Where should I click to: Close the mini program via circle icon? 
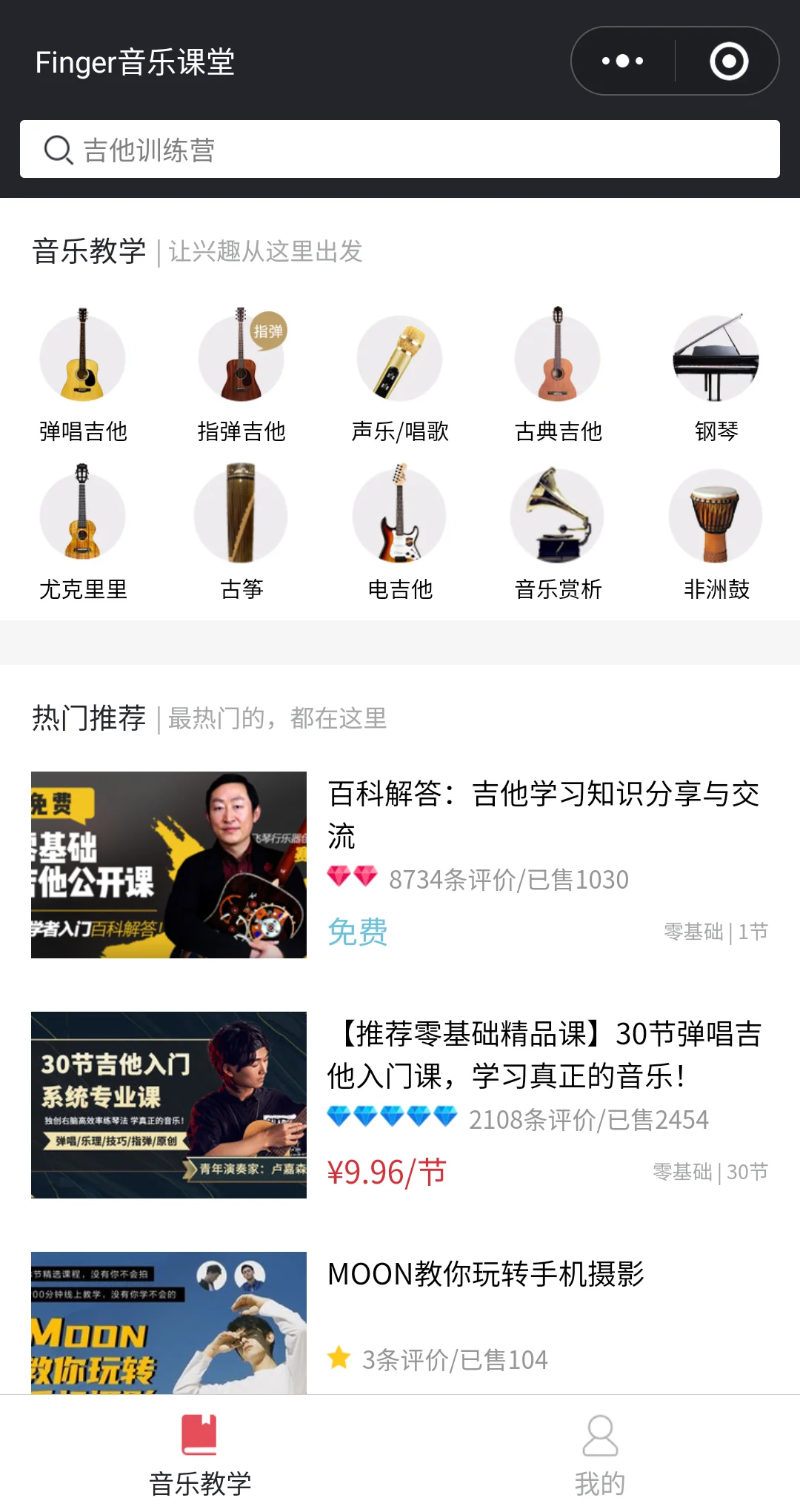729,61
